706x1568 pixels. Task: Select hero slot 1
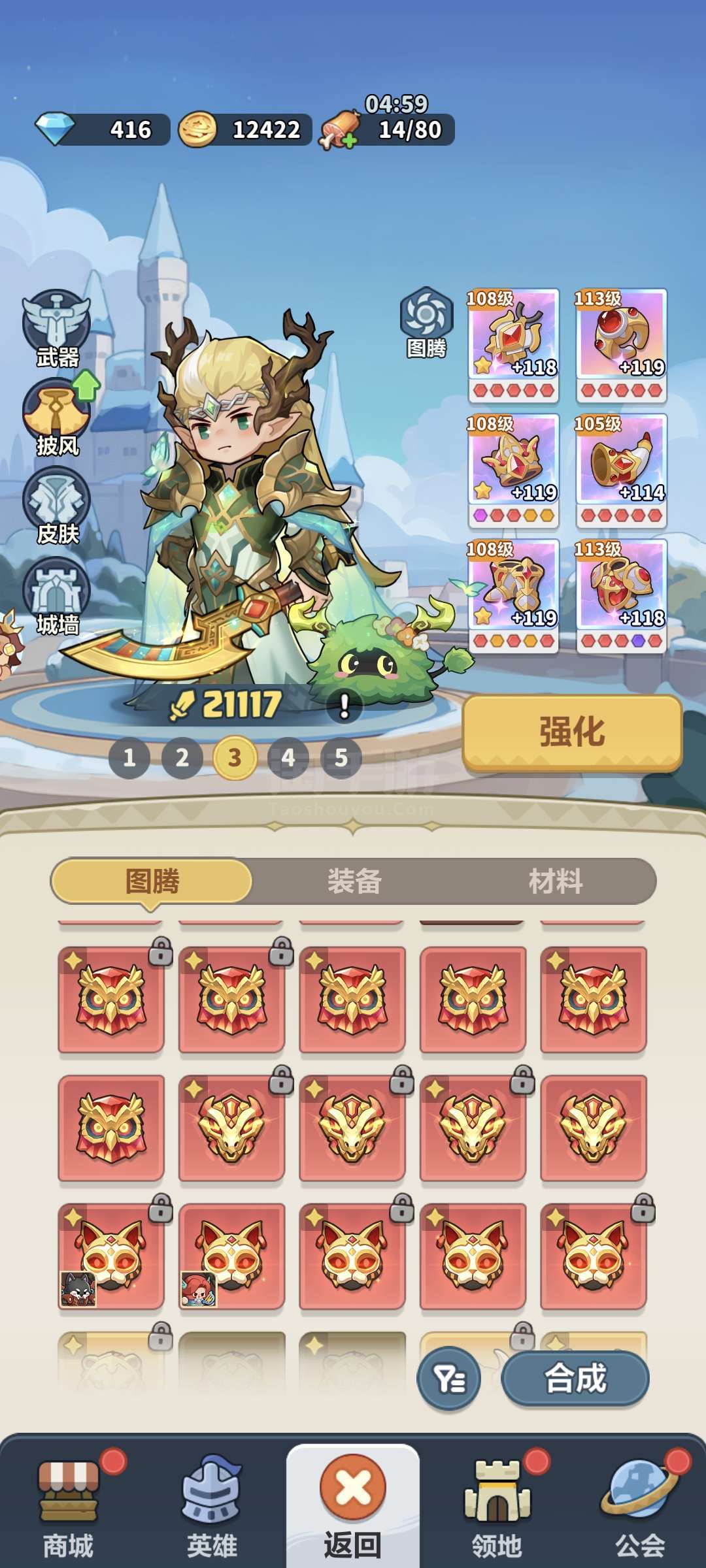point(129,758)
